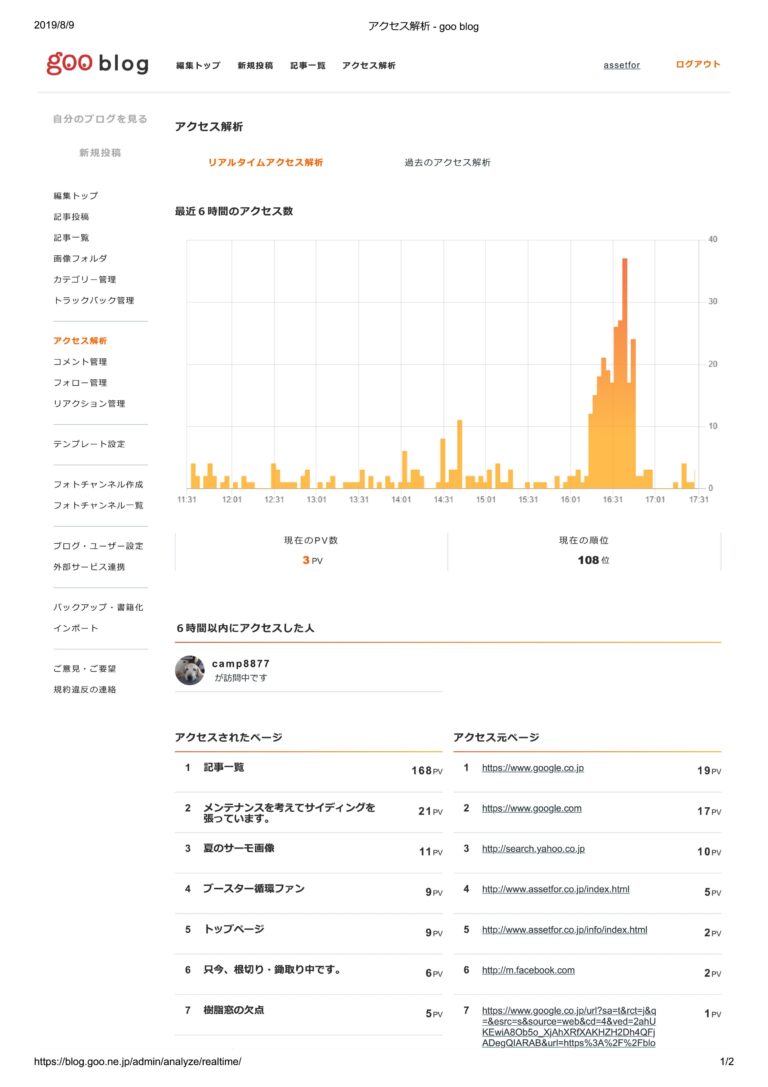The width and height of the screenshot is (768, 1087).
Task: Open 新規投稿 in the top menu bar
Action: 253,64
